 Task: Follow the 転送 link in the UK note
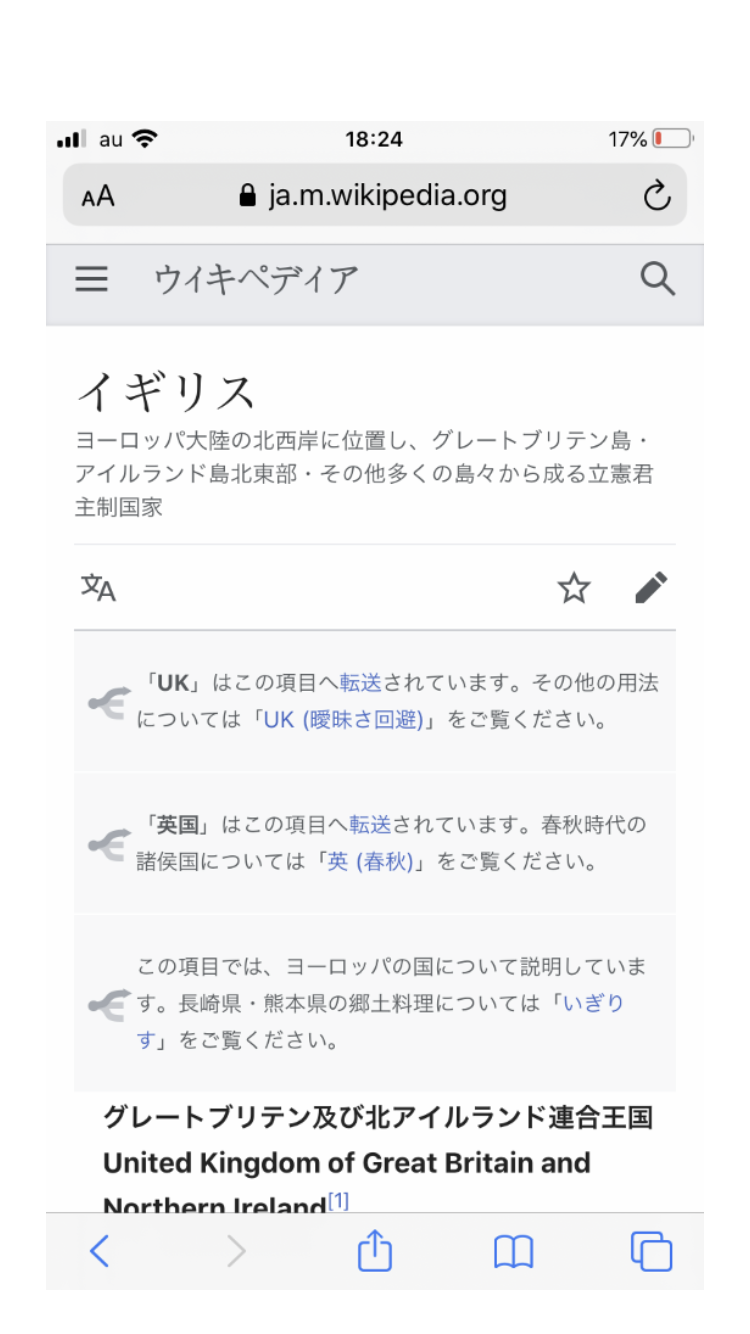click(x=361, y=684)
